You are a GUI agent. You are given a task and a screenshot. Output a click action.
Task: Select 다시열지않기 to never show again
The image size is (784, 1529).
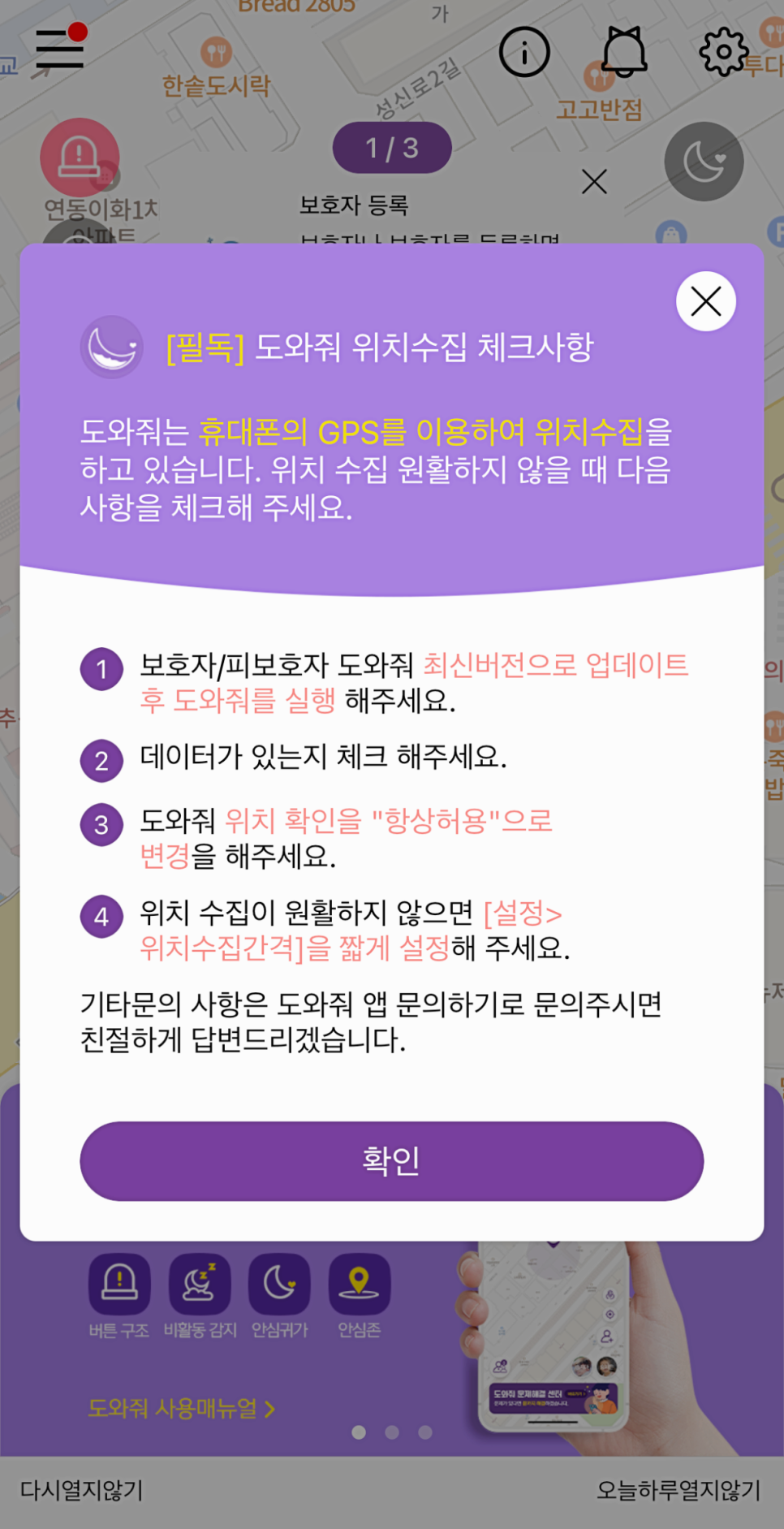tap(82, 1490)
